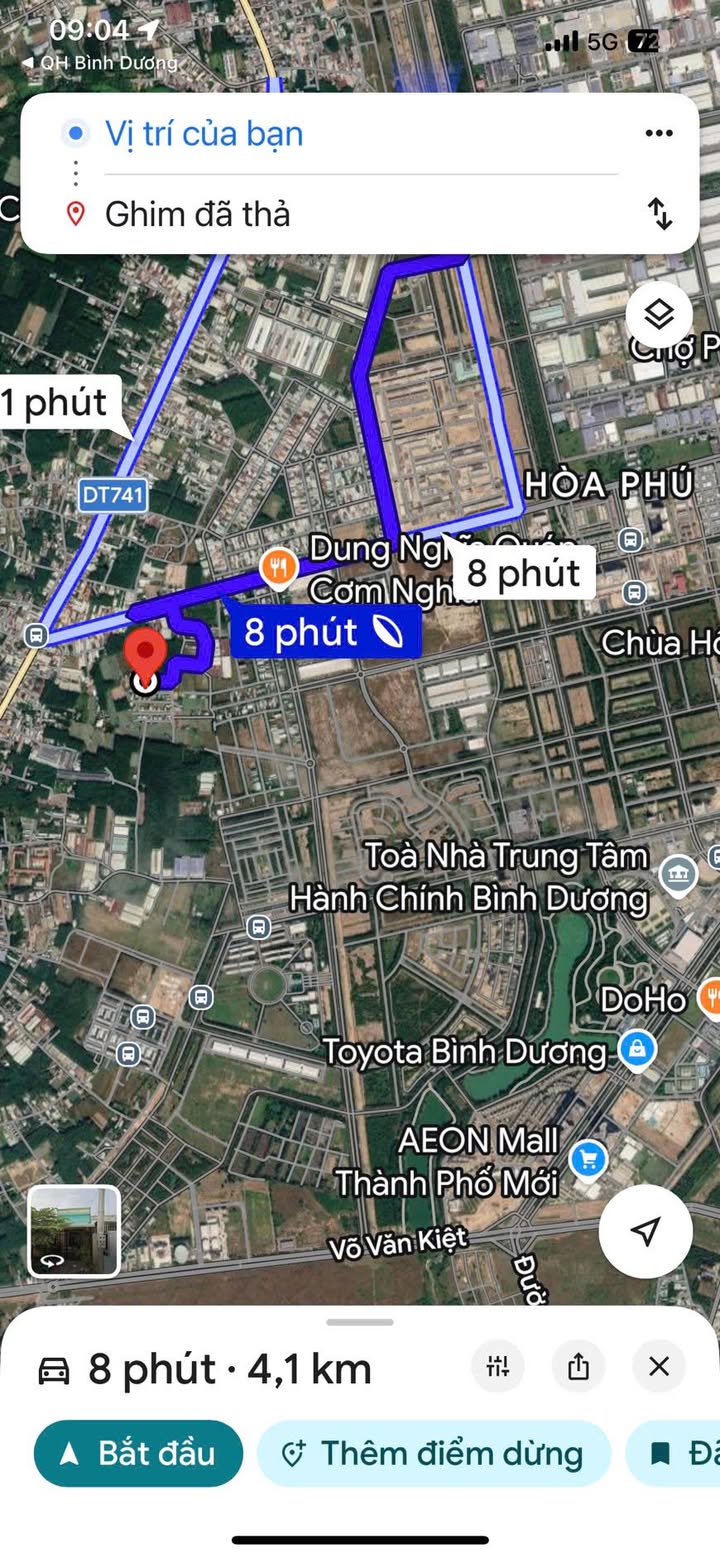Return to the QH Bình Dương app
The width and height of the screenshot is (720, 1558).
coord(98,63)
